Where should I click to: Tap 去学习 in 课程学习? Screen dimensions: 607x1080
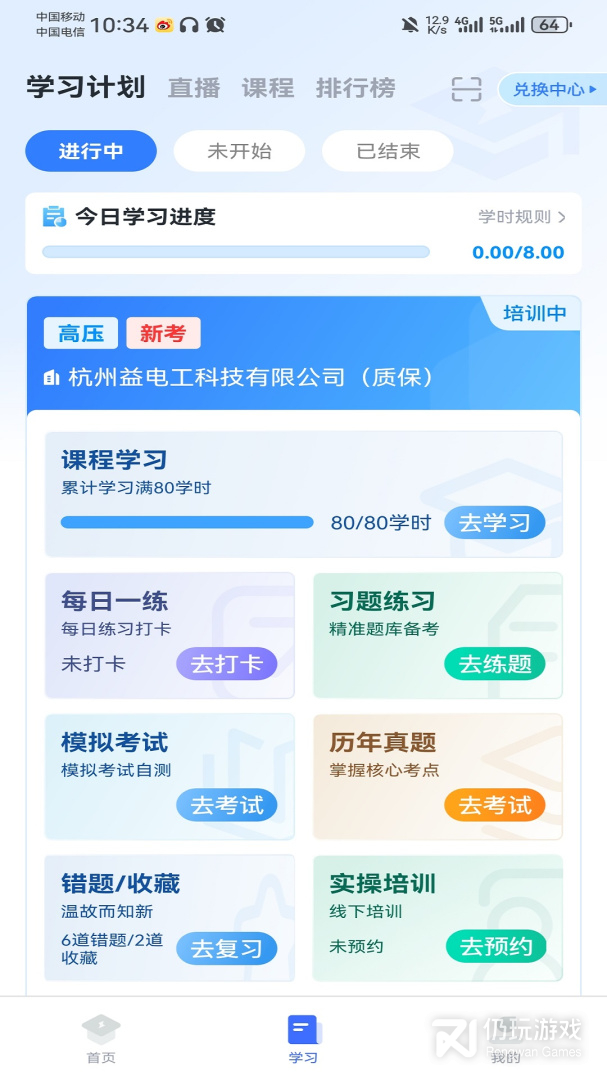click(x=494, y=522)
